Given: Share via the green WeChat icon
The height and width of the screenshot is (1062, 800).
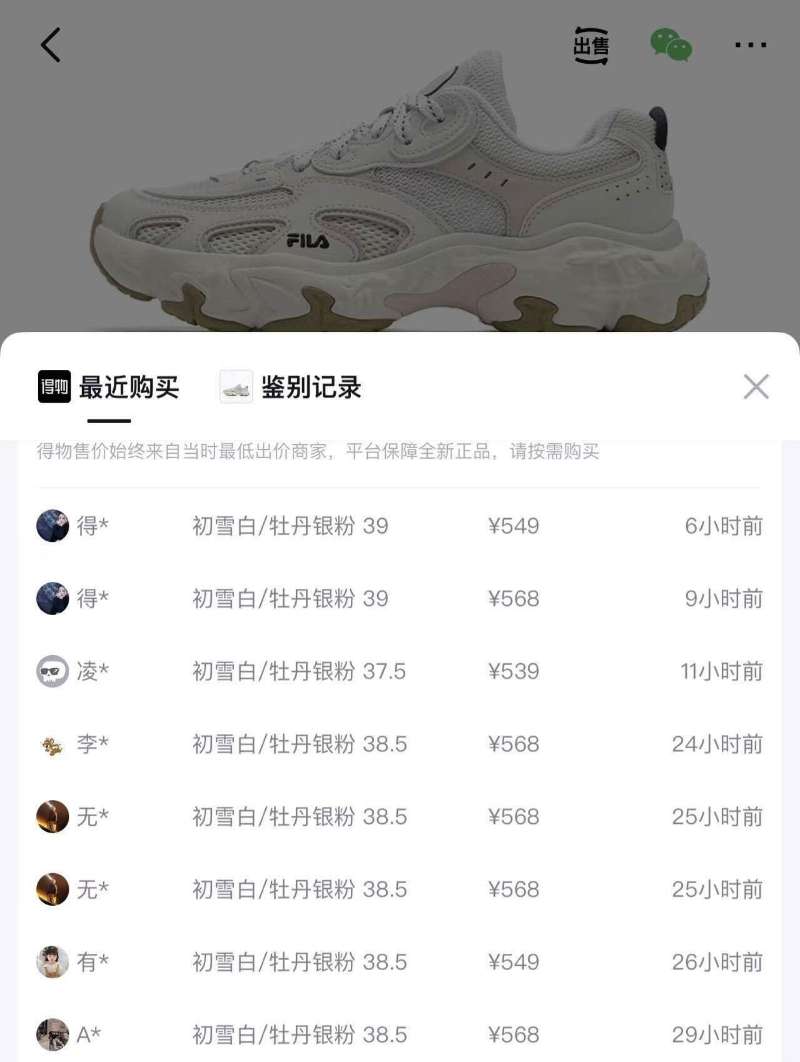Looking at the screenshot, I should (676, 44).
